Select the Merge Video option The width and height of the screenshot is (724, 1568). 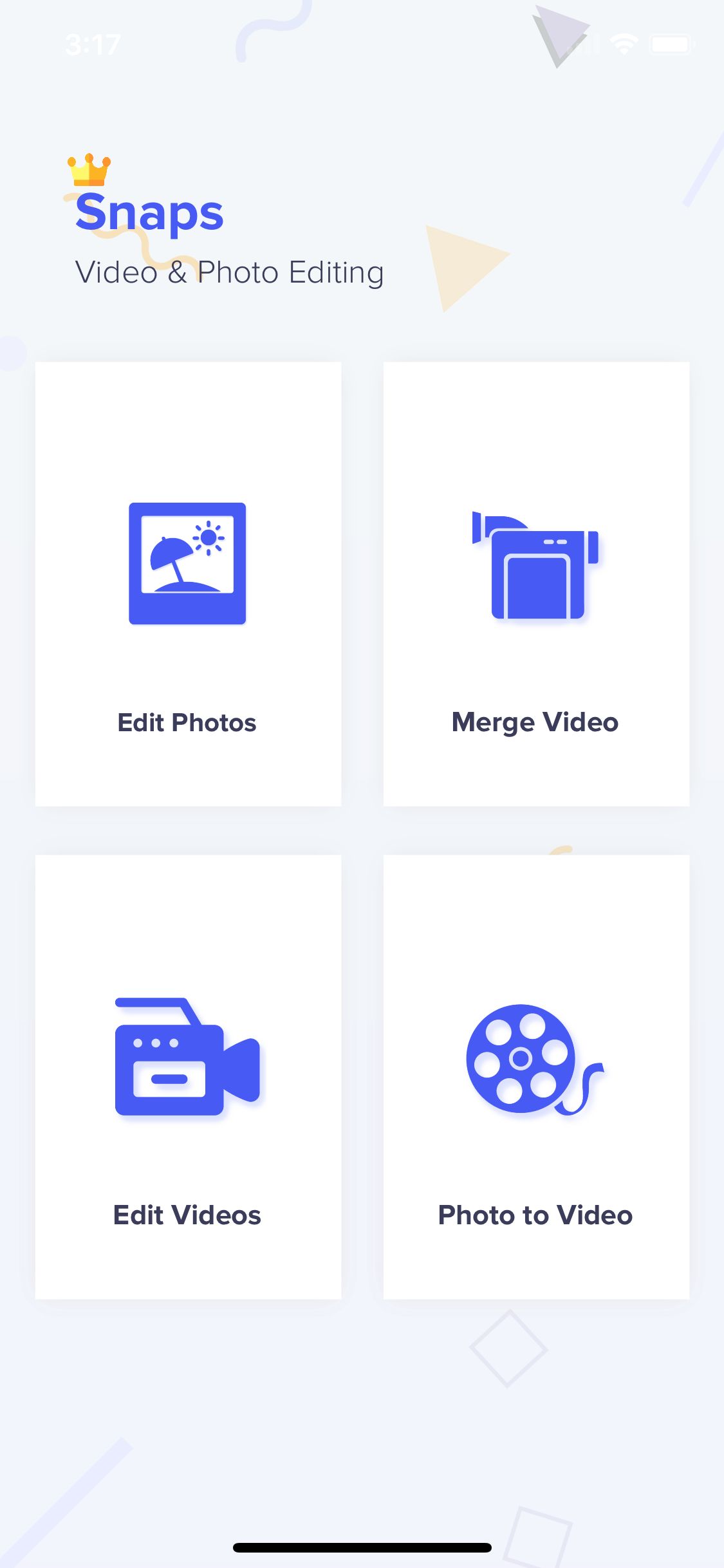point(536,584)
